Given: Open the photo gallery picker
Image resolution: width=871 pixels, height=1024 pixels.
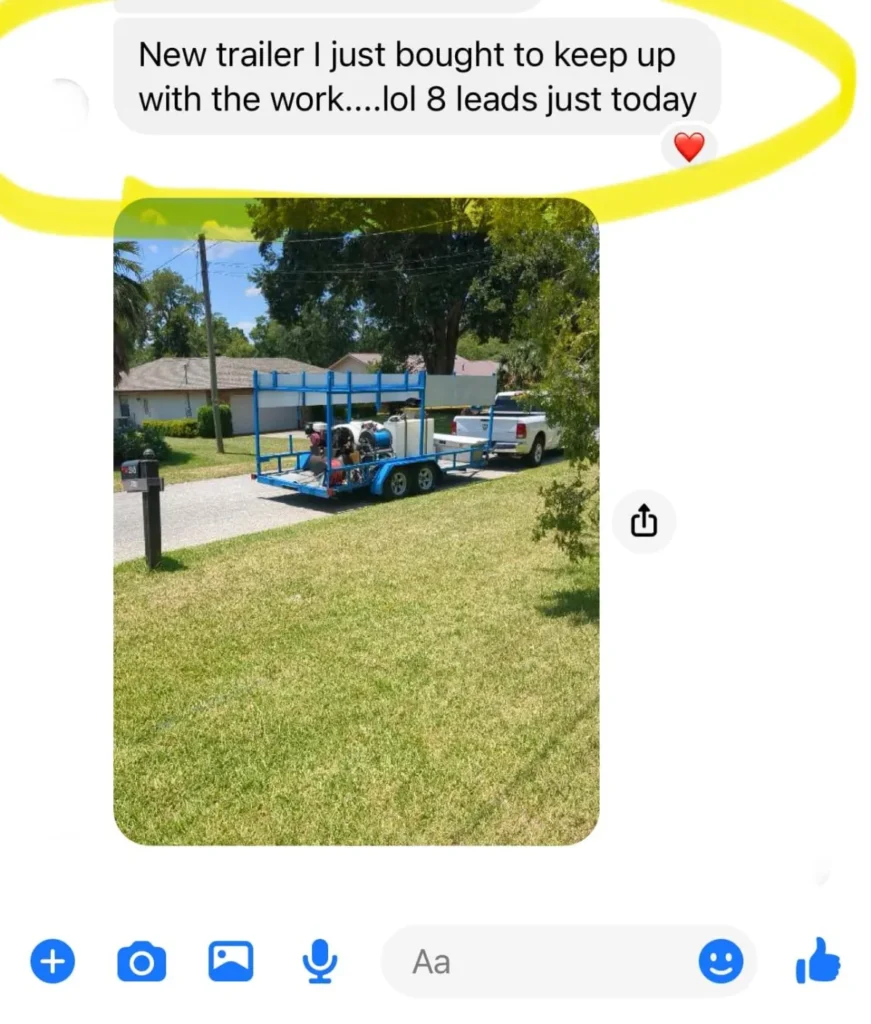Looking at the screenshot, I should [230, 962].
